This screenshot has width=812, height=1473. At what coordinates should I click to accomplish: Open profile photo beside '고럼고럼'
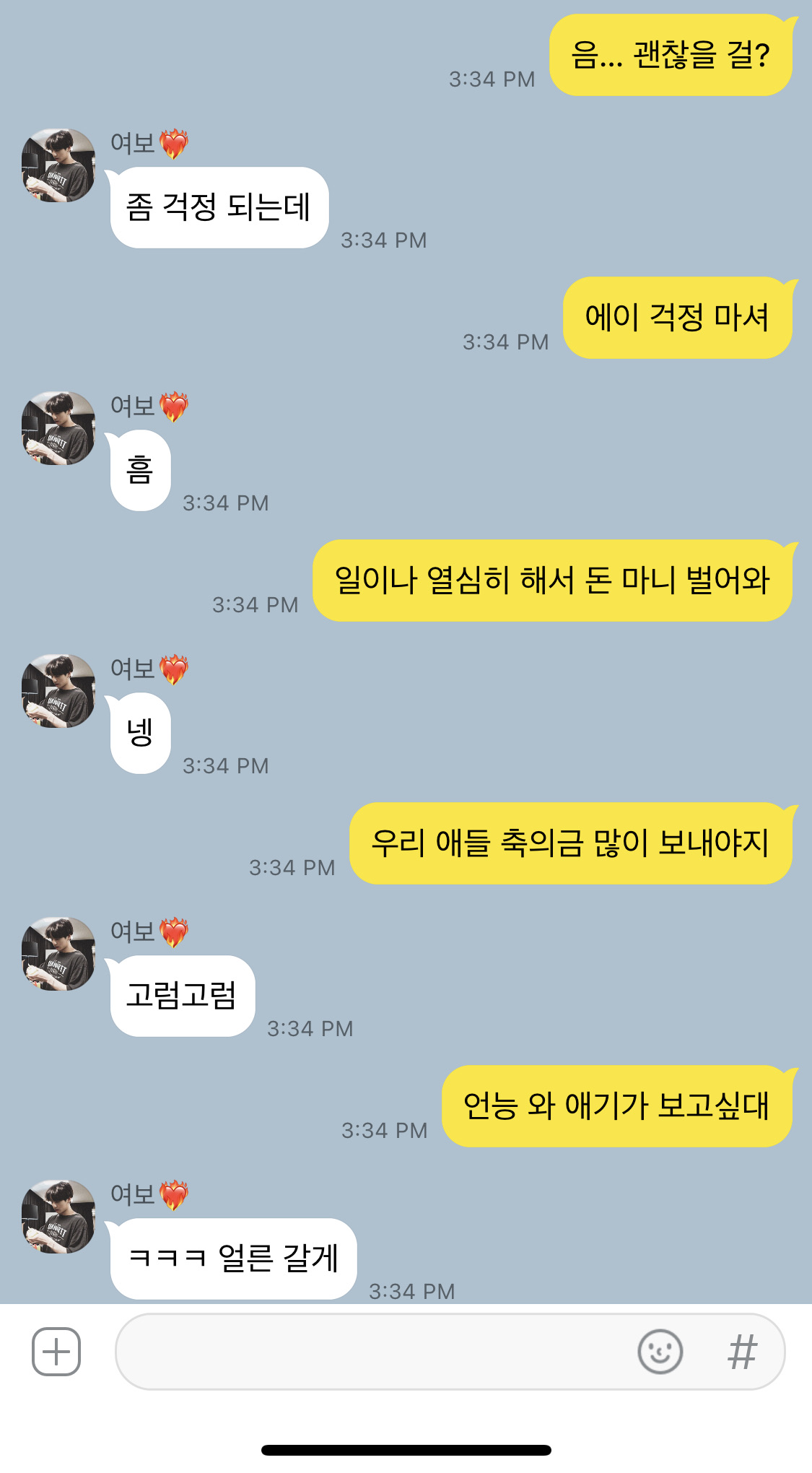click(x=58, y=954)
